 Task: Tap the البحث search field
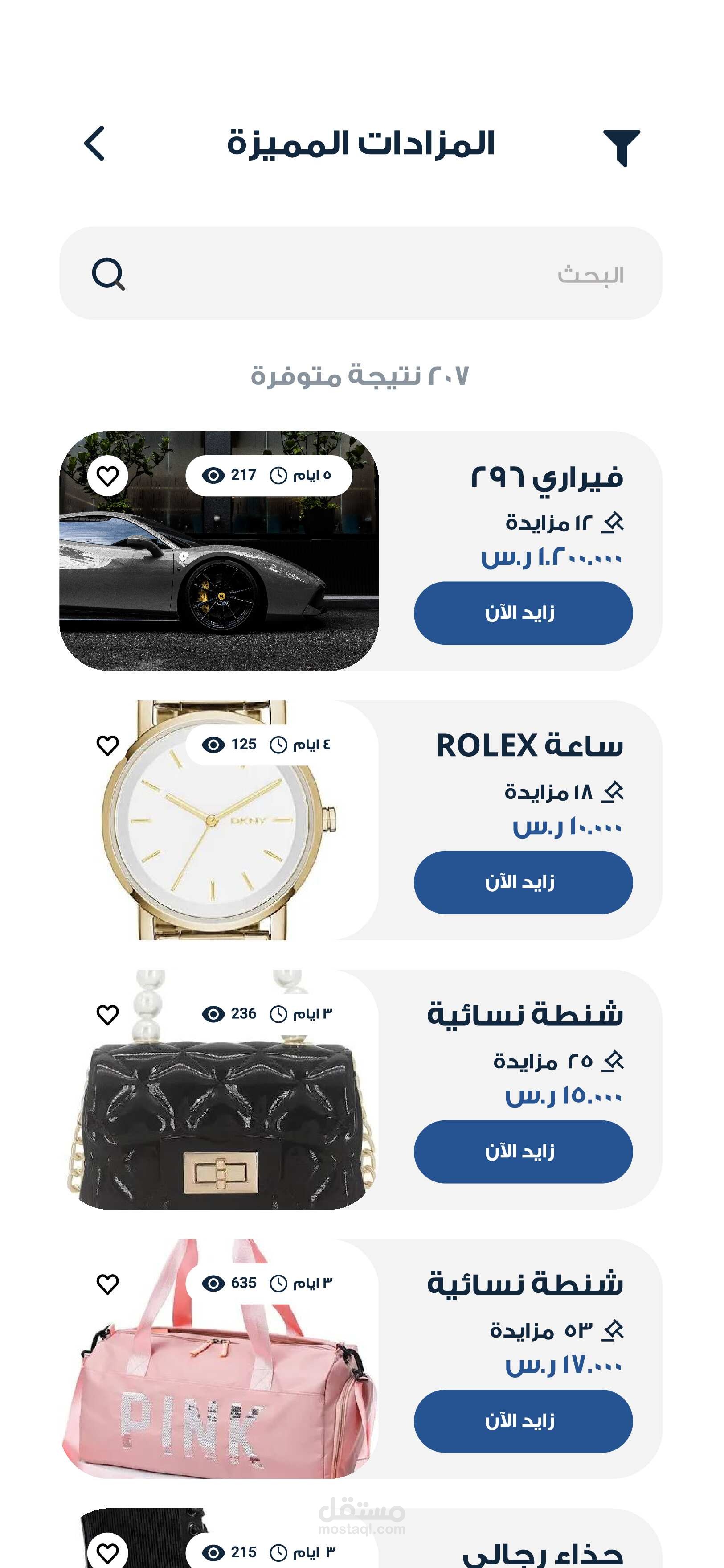pyautogui.click(x=361, y=273)
